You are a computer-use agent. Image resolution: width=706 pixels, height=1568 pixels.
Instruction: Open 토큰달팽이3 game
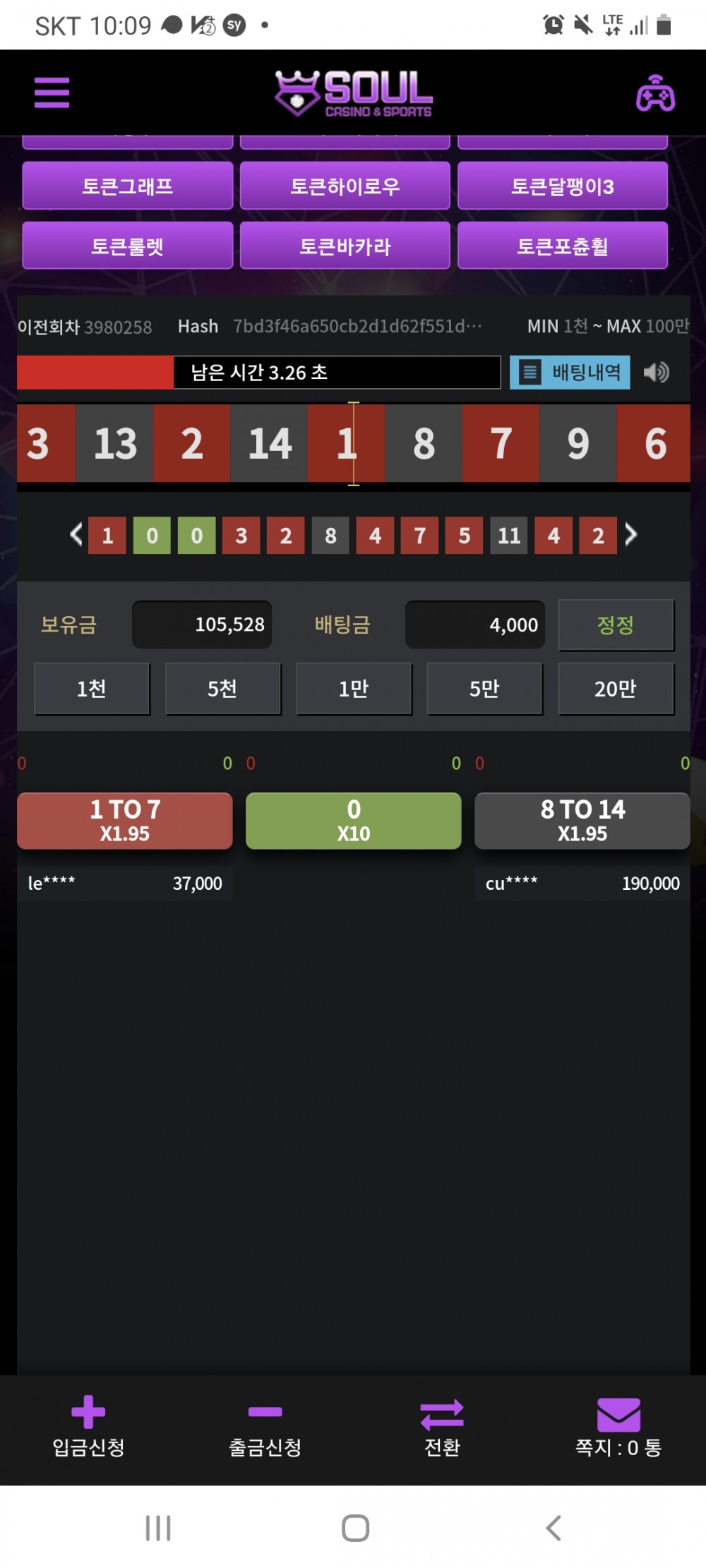pos(562,186)
